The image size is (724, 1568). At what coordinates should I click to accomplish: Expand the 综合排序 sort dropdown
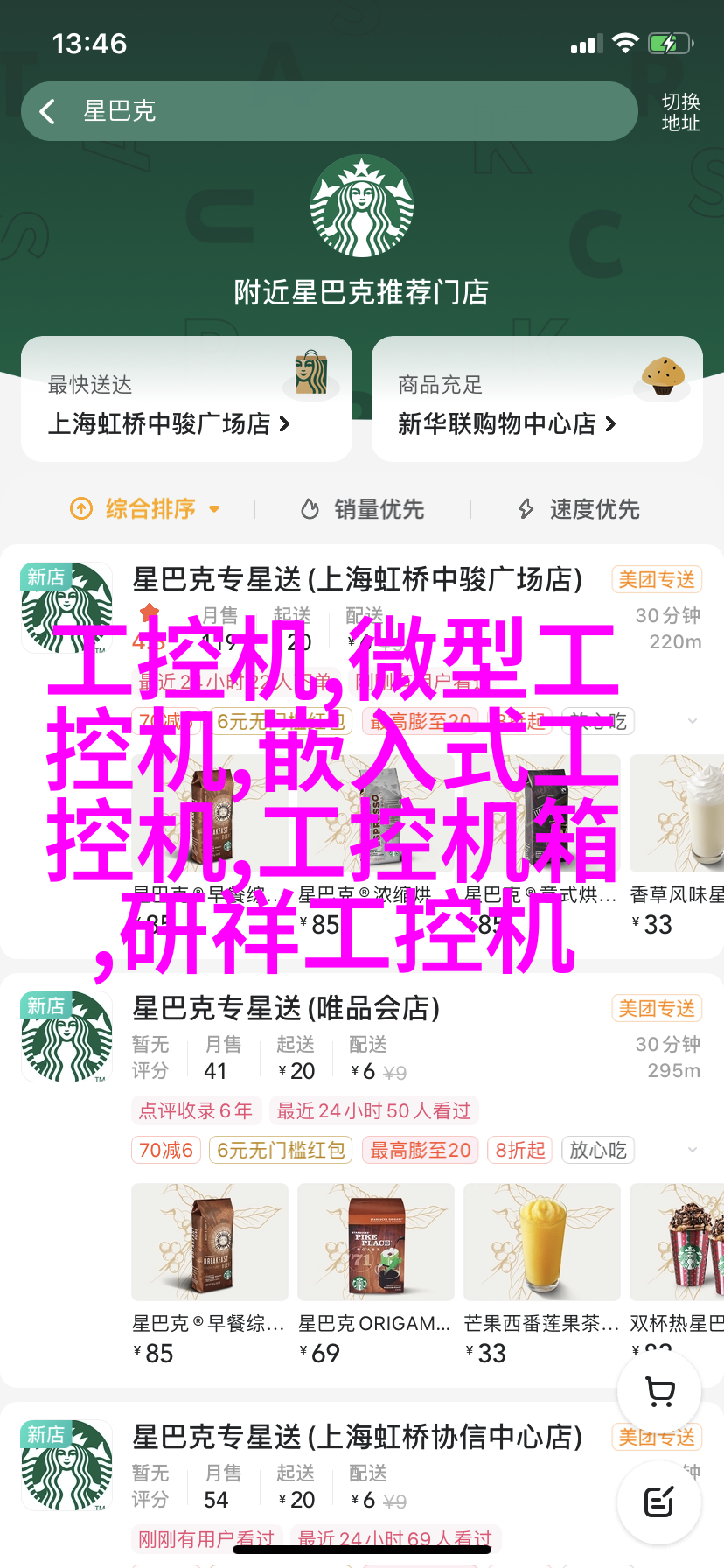point(145,508)
